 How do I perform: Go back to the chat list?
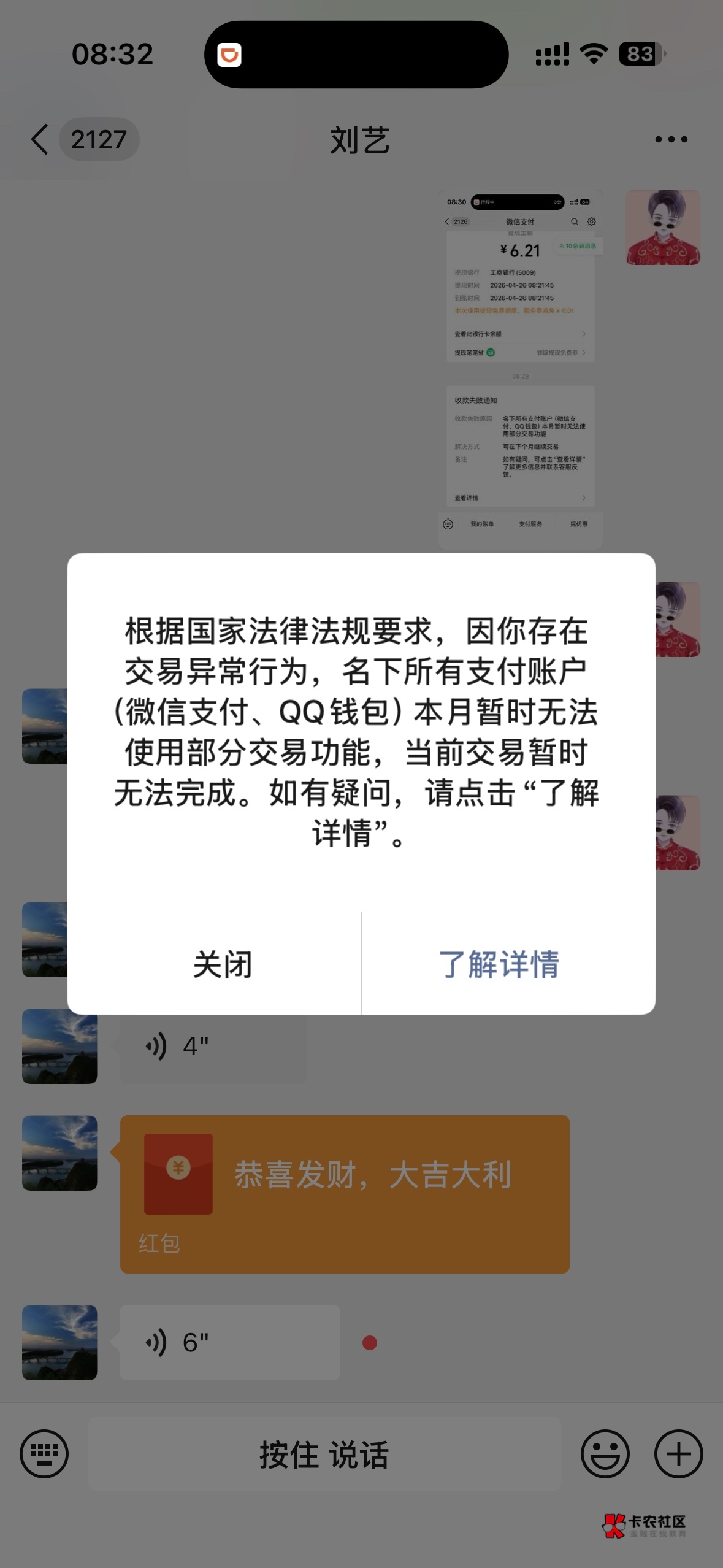point(39,139)
